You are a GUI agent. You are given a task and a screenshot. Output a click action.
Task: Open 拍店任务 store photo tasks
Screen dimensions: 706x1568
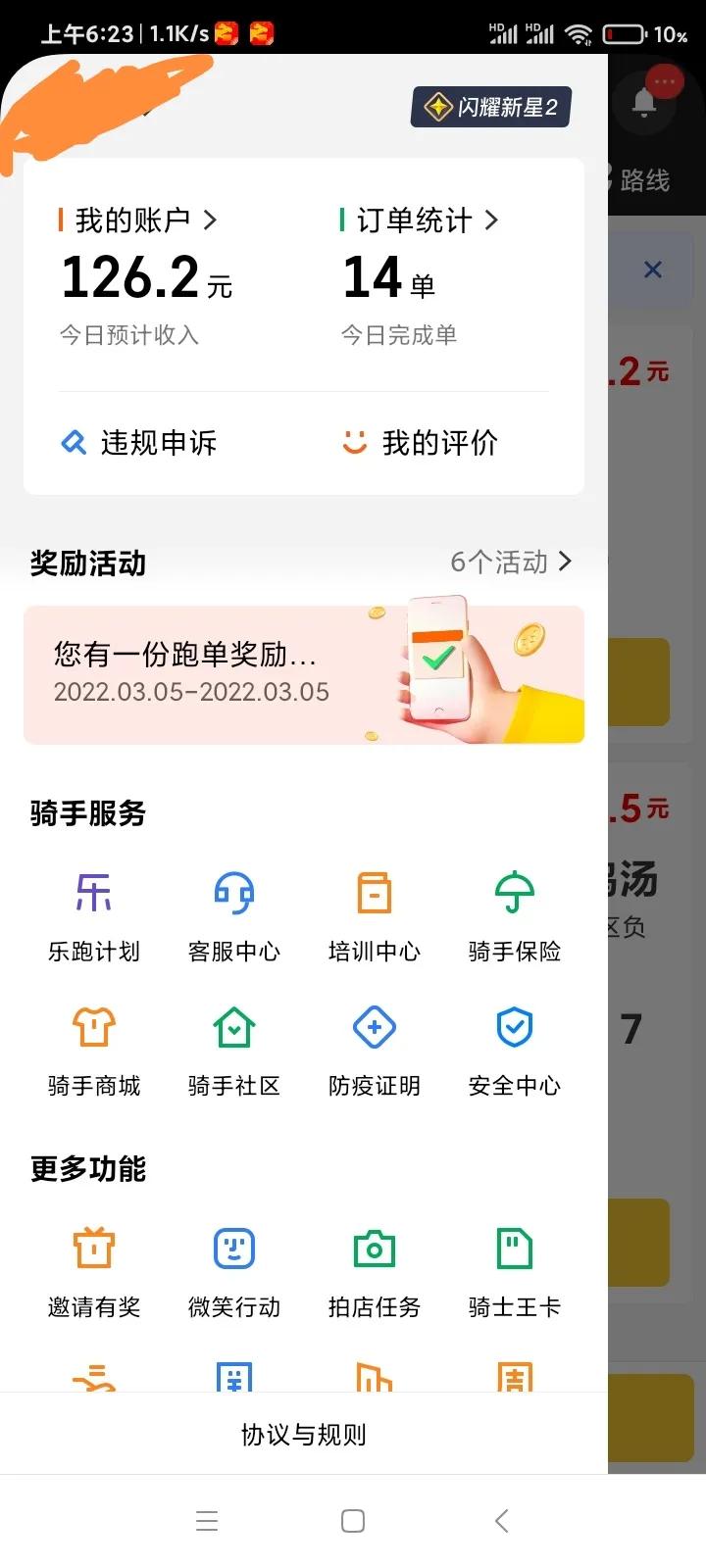click(373, 1269)
